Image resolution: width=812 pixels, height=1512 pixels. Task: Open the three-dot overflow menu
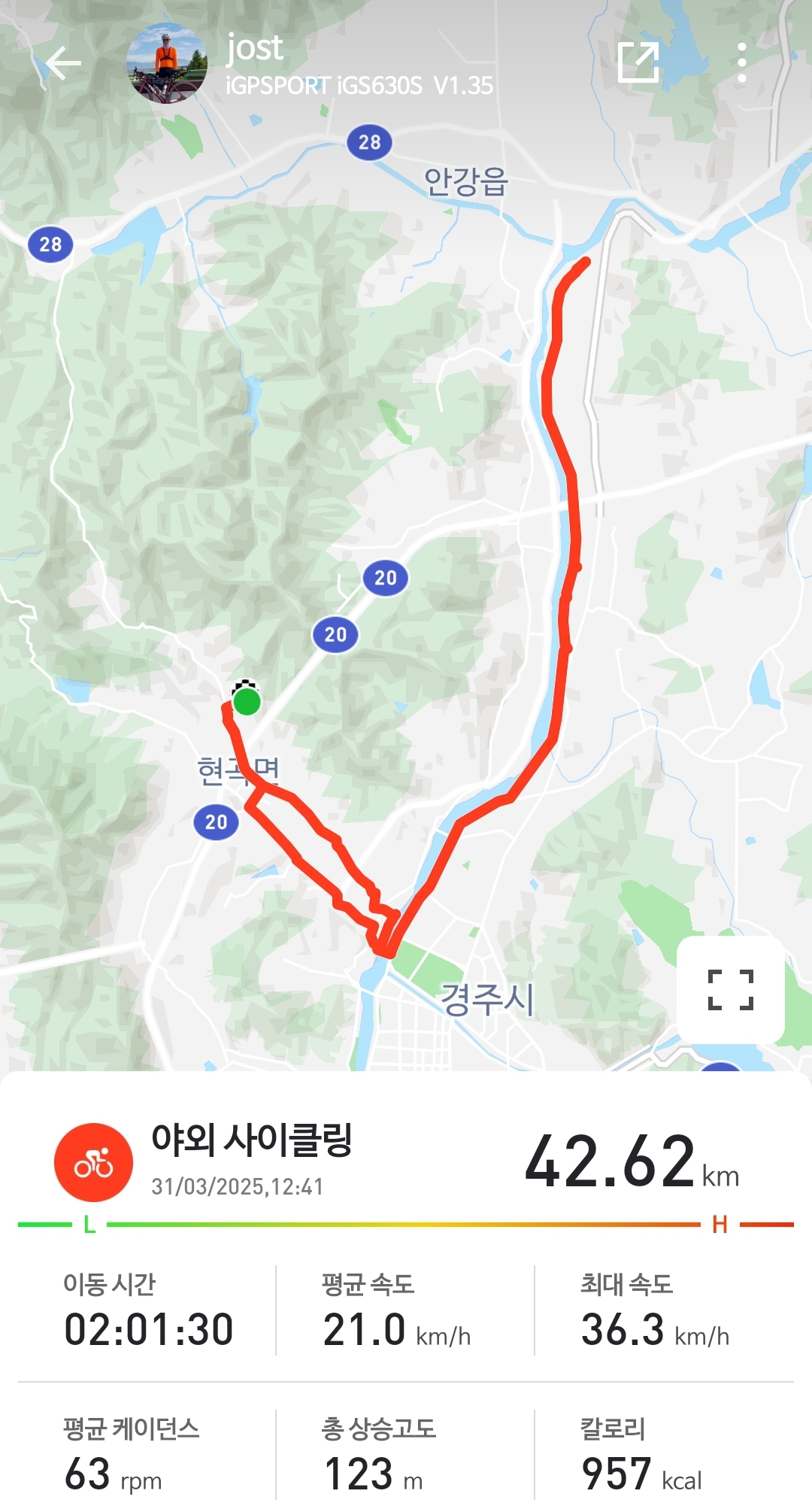(741, 62)
